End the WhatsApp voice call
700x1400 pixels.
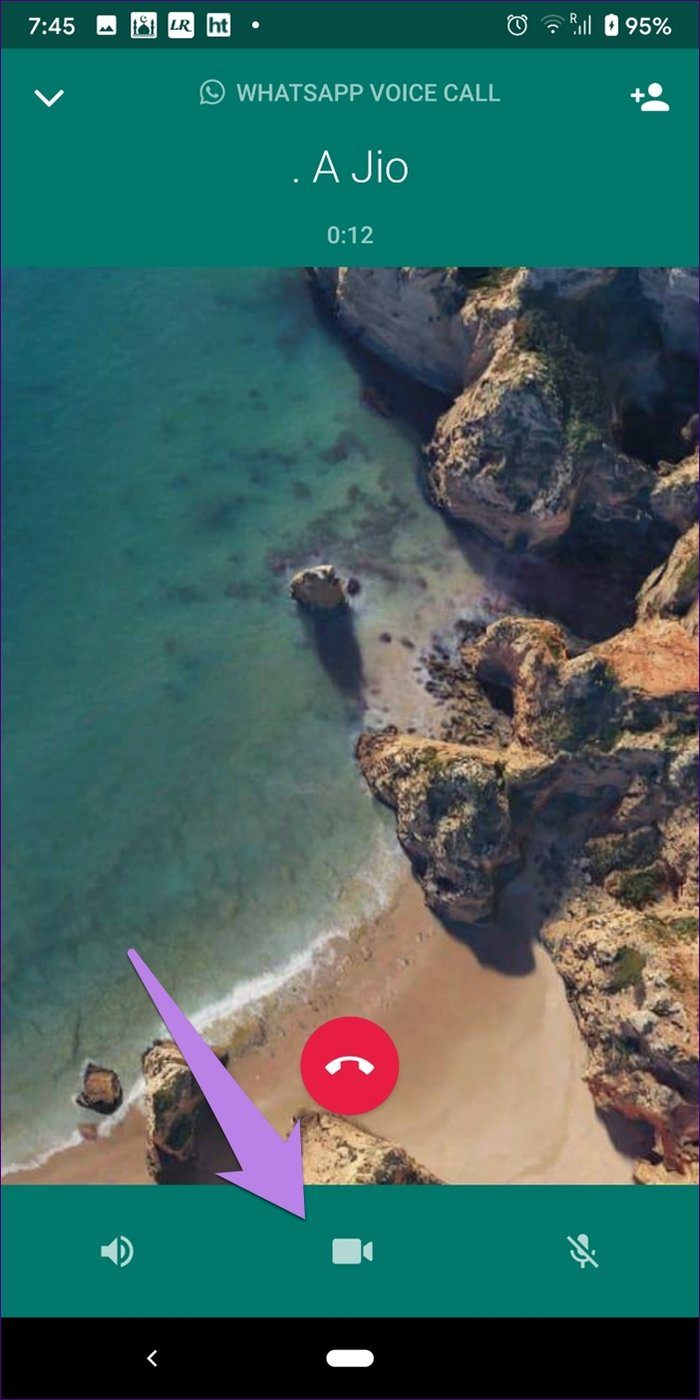click(350, 1064)
